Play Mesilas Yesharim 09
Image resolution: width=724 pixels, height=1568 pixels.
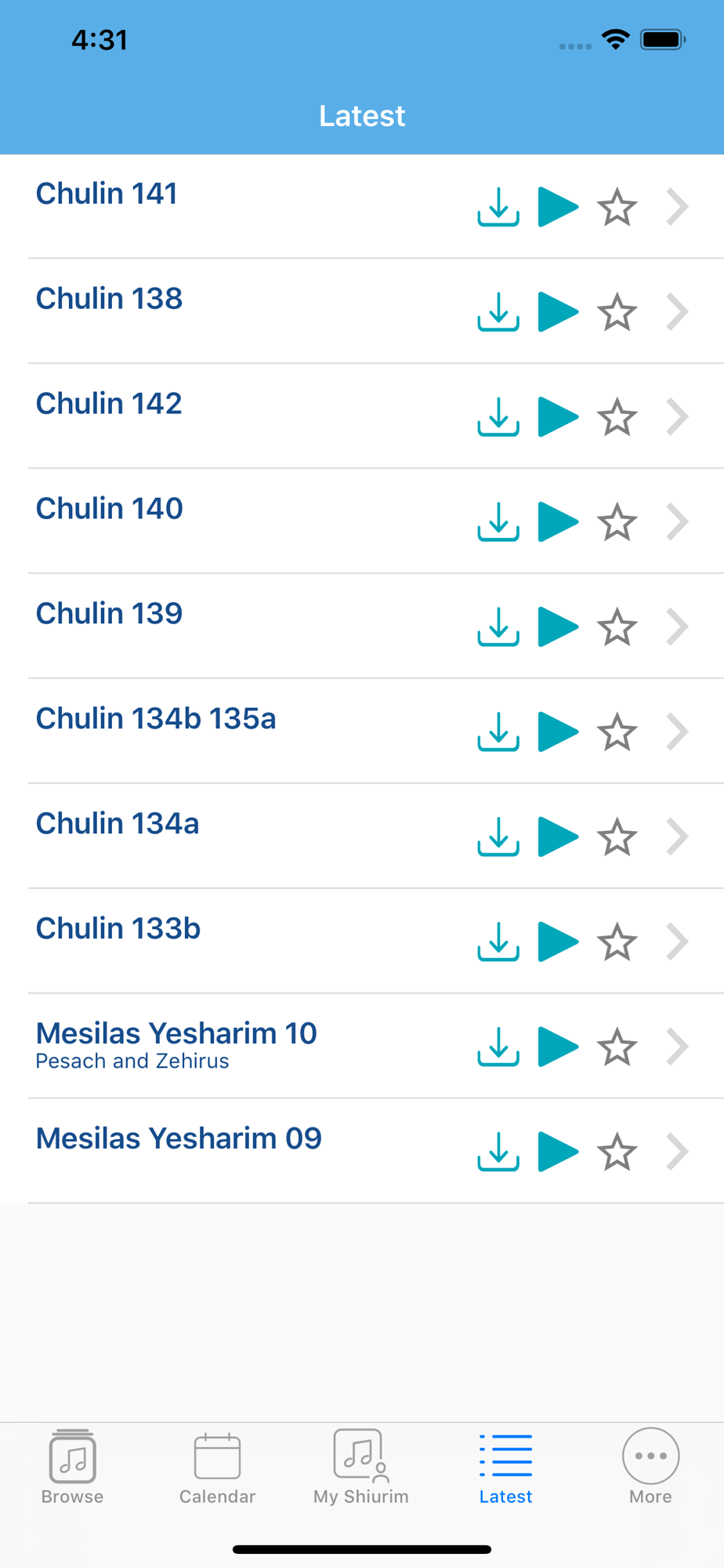tap(558, 1152)
